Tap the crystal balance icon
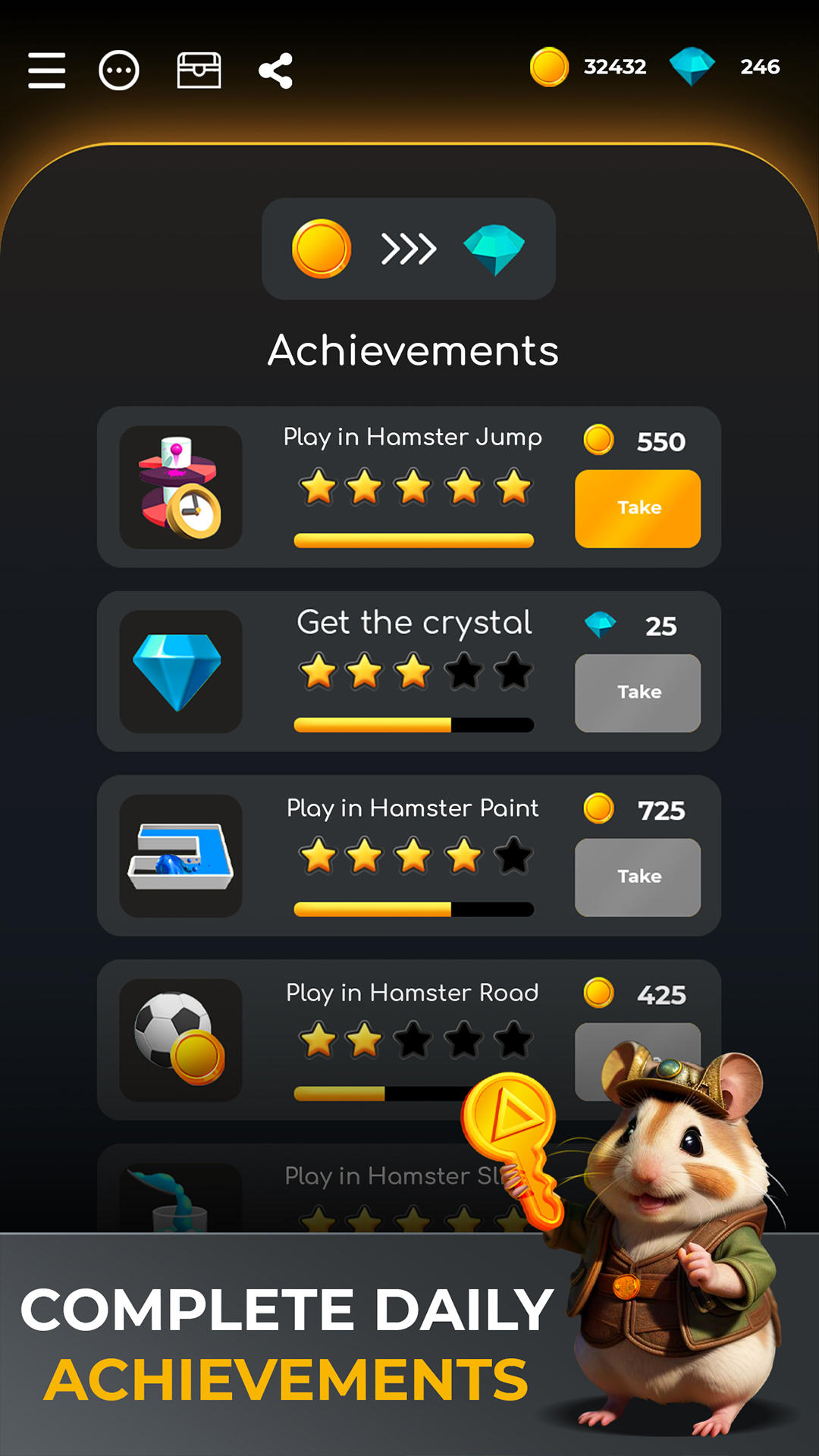The width and height of the screenshot is (819, 1456). click(692, 67)
